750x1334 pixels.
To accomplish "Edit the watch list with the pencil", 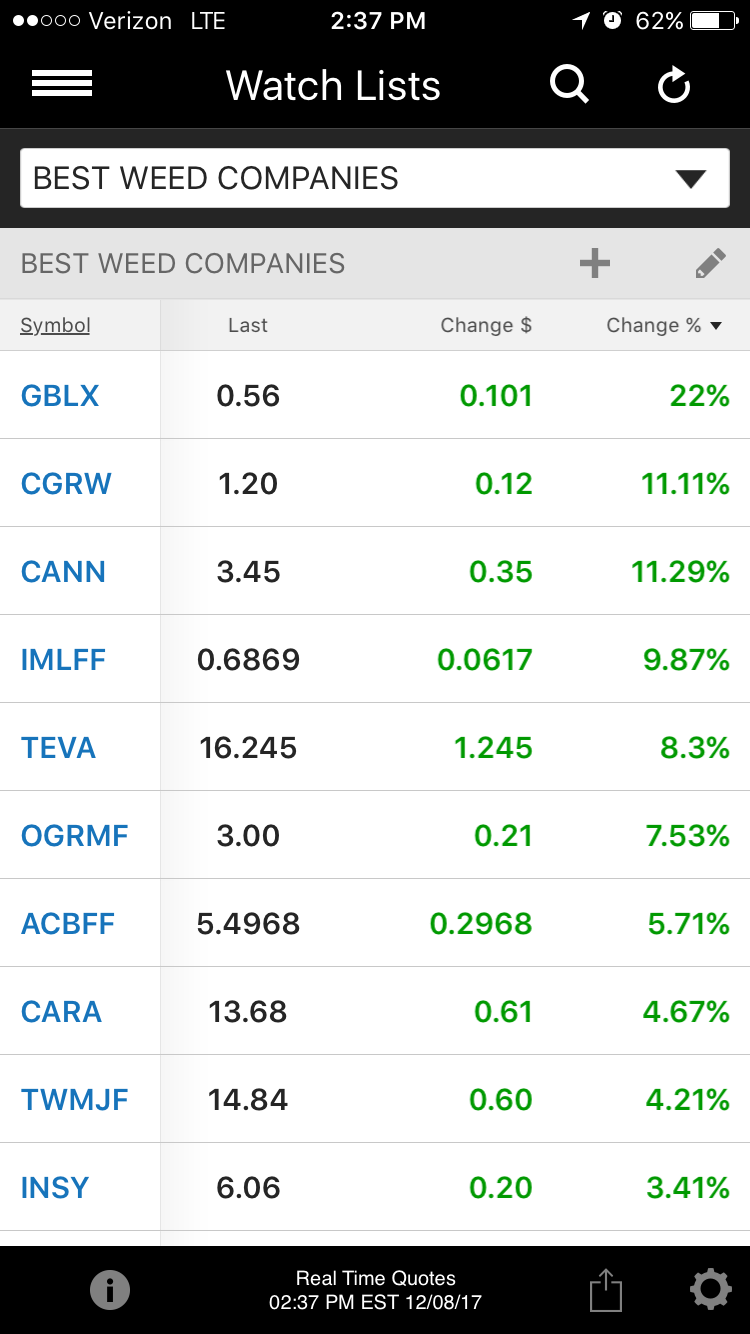I will [710, 264].
